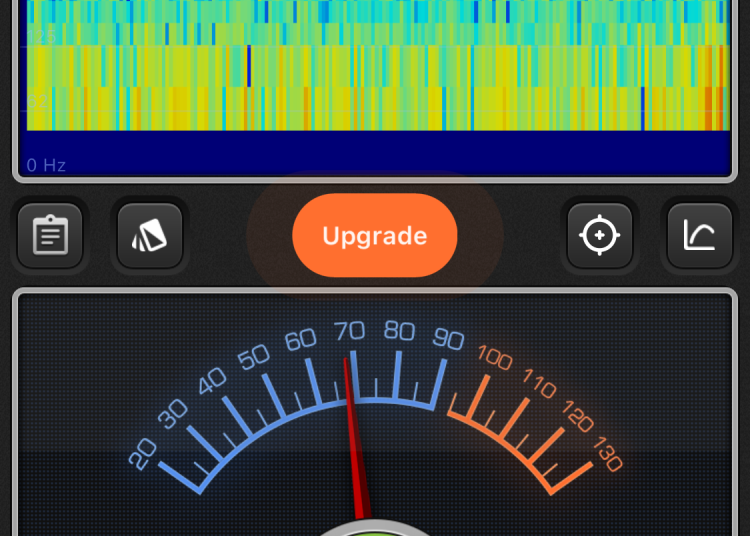
Task: Open the curve graph icon
Action: pos(699,236)
